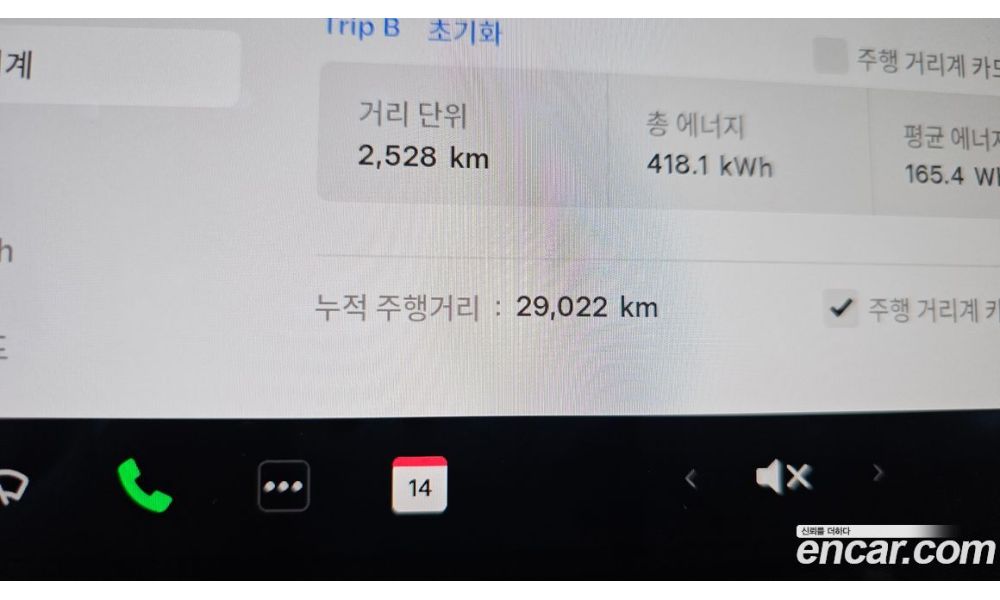Tick the unchecked 주행 거리계 checkbox next to Trip B
This screenshot has width=1000, height=600.
[829, 56]
